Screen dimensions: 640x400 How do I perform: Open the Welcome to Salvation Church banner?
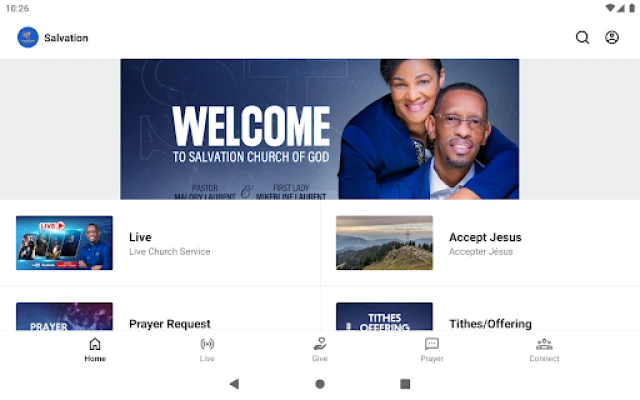320,129
